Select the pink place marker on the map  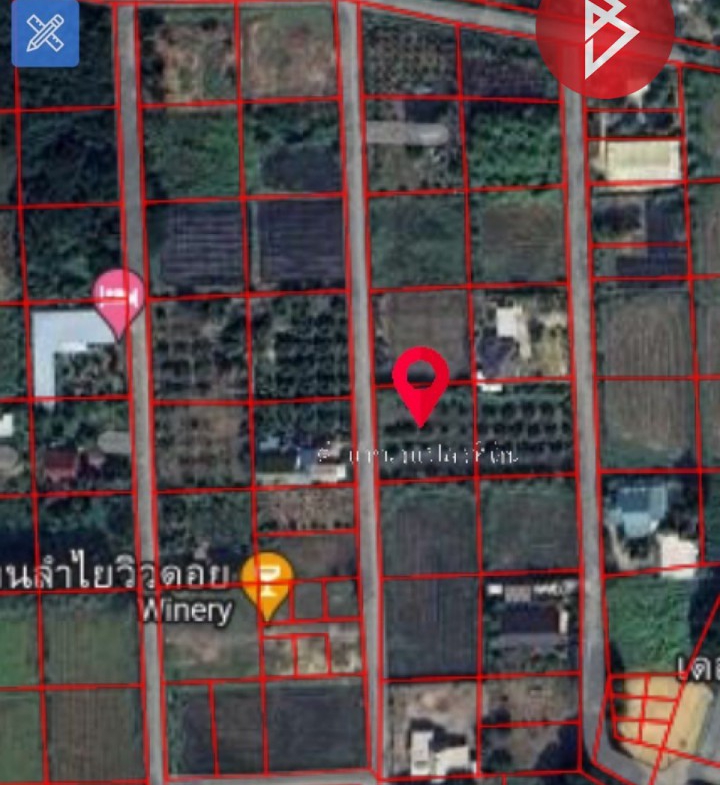click(x=118, y=297)
